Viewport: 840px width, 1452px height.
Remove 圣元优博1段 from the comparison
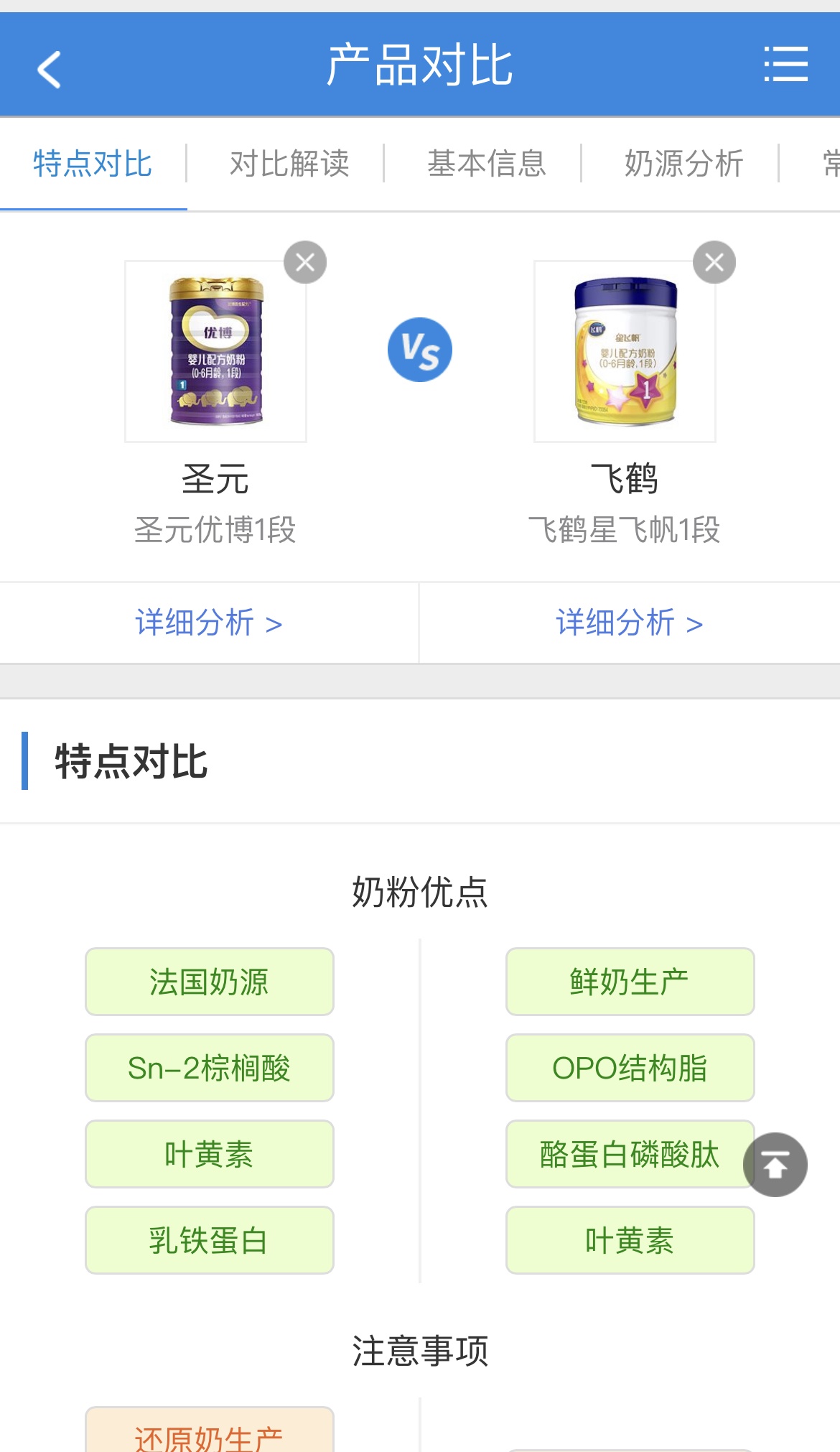click(305, 262)
